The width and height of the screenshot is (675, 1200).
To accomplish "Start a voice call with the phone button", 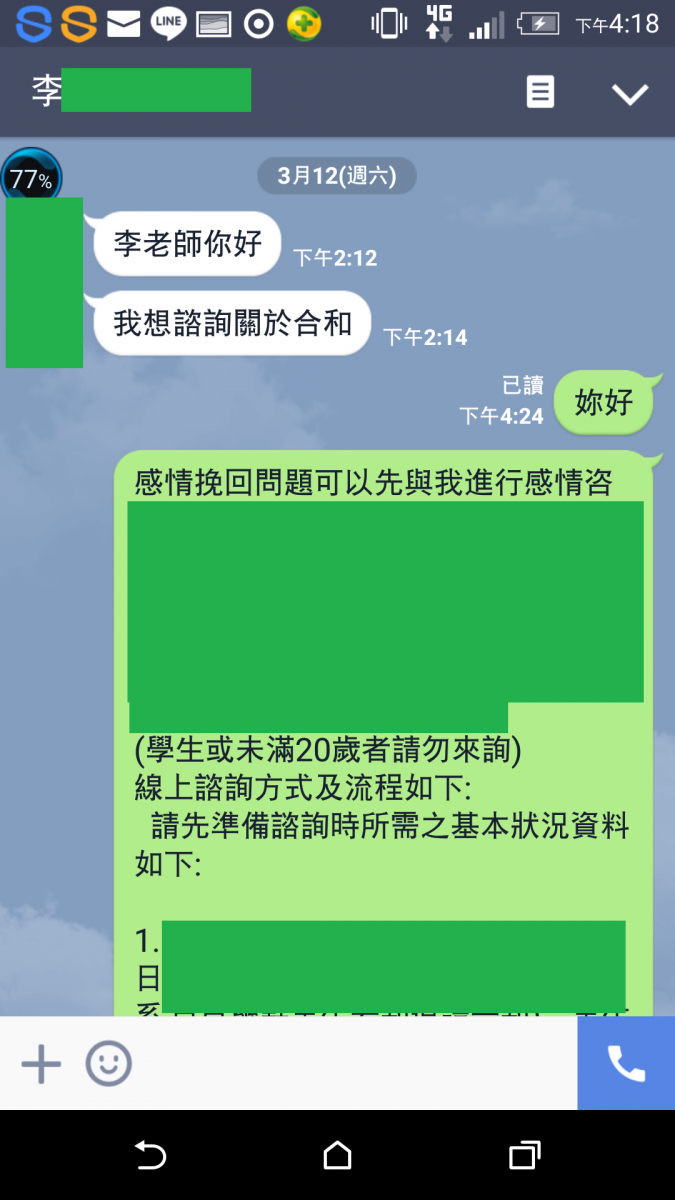I will (x=626, y=1064).
